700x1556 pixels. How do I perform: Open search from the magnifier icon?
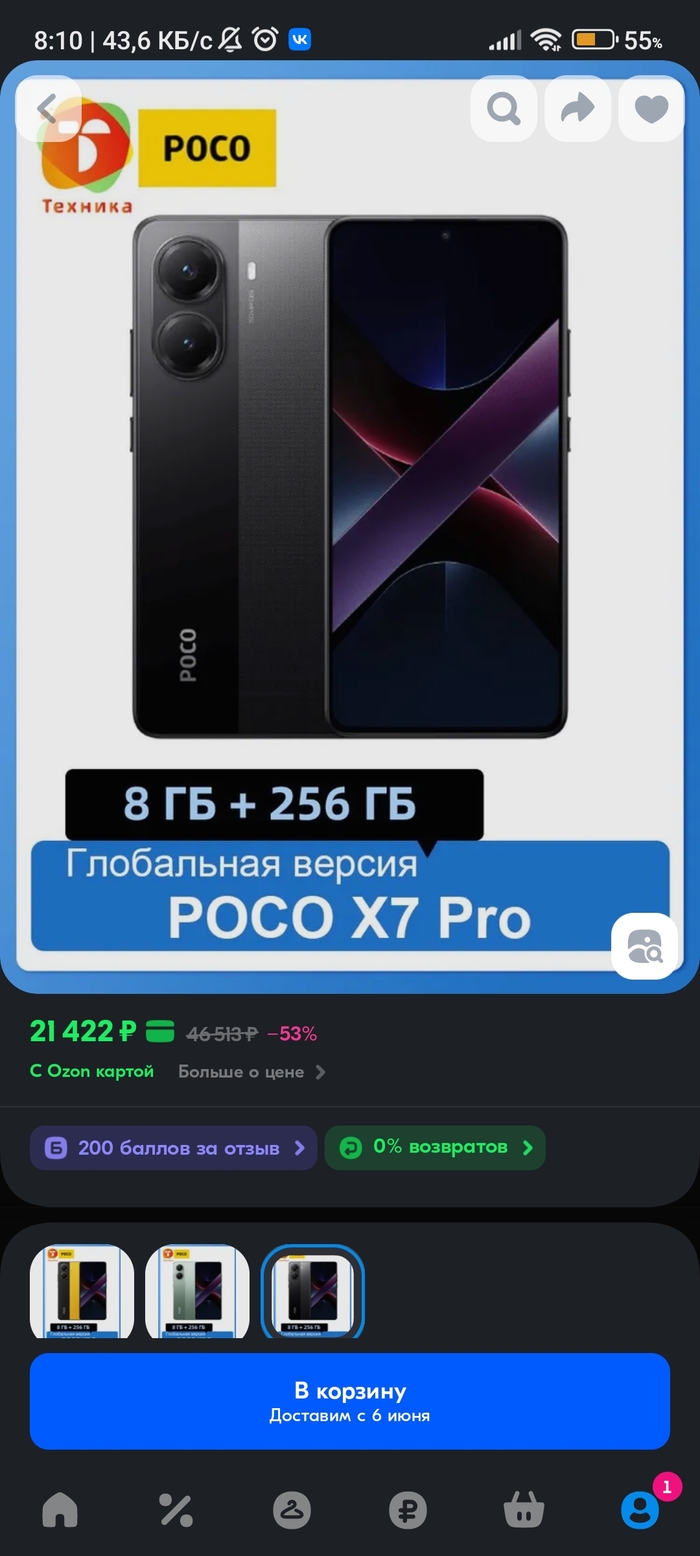point(504,108)
